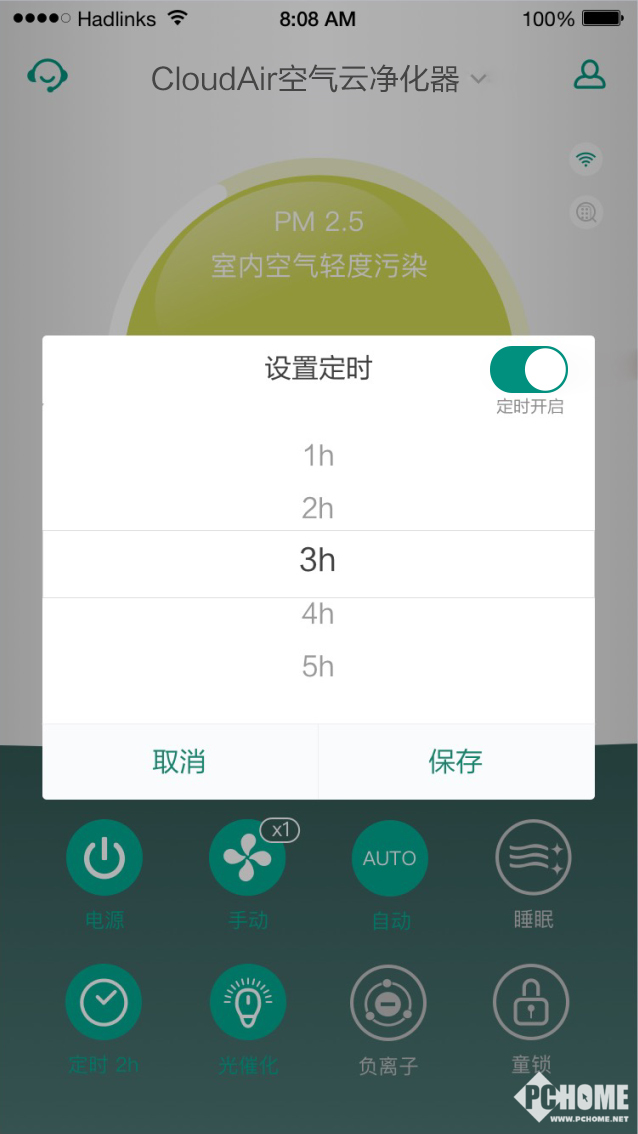Viewport: 638px width, 1134px height.
Task: Select 2h in the timer picker
Action: point(318,509)
